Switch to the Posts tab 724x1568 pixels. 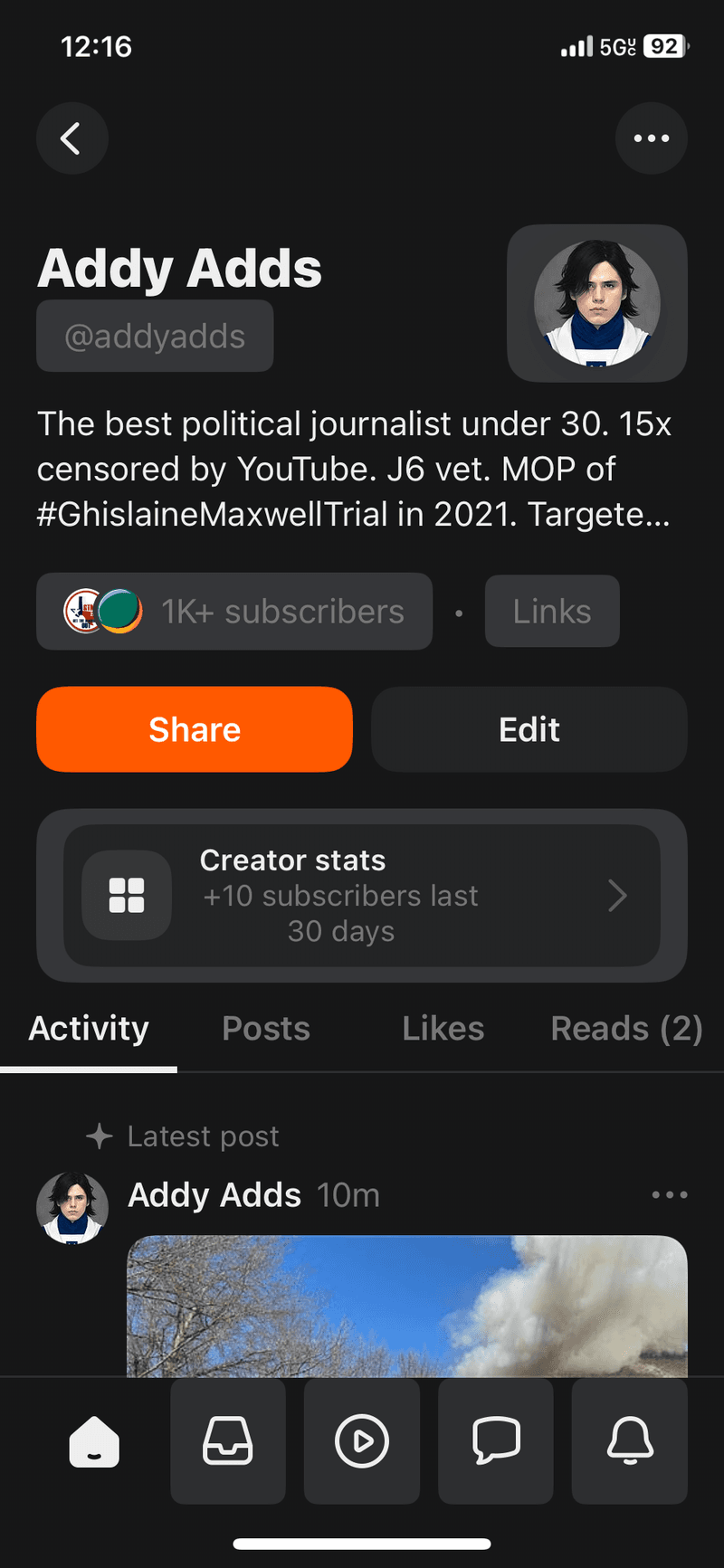[266, 1029]
